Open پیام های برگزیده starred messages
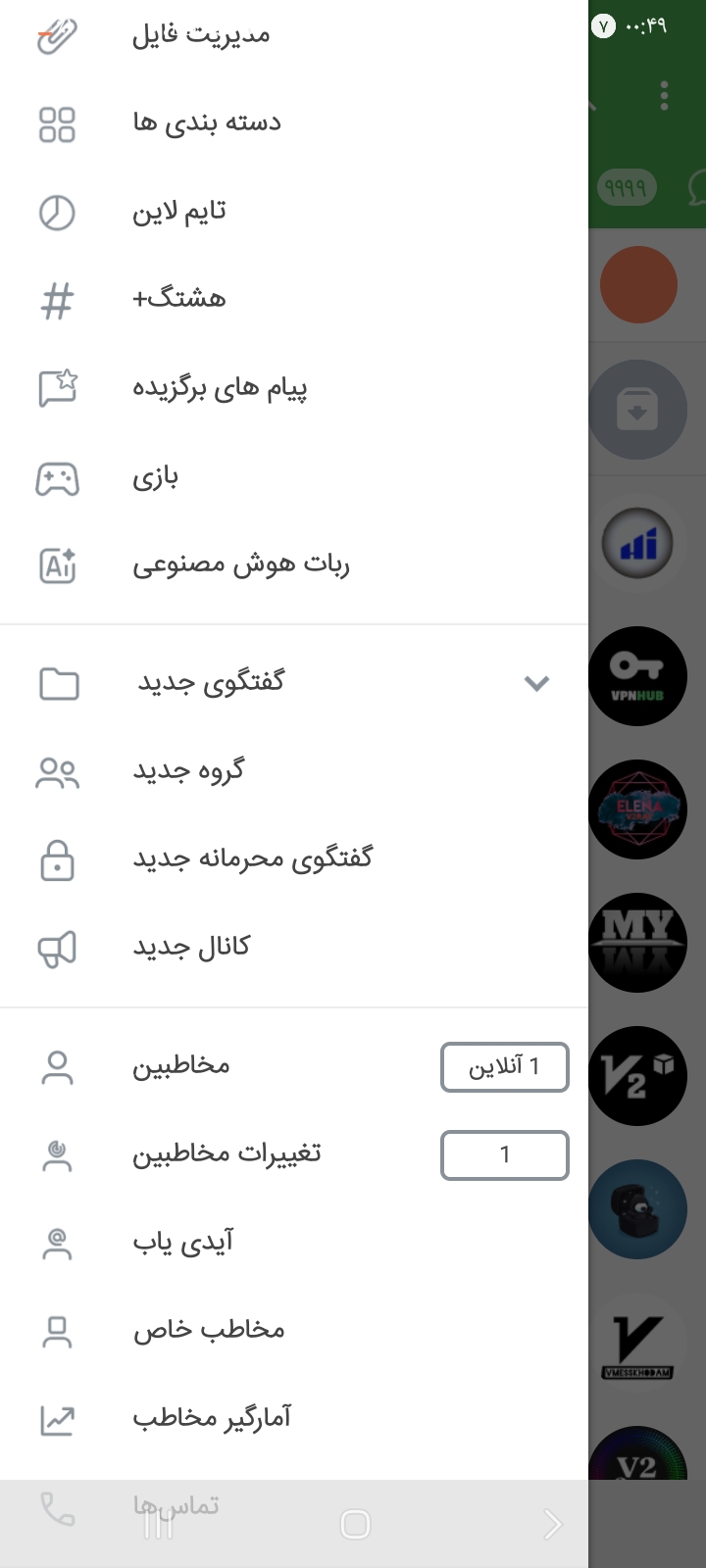Image resolution: width=706 pixels, height=1568 pixels. pos(220,388)
